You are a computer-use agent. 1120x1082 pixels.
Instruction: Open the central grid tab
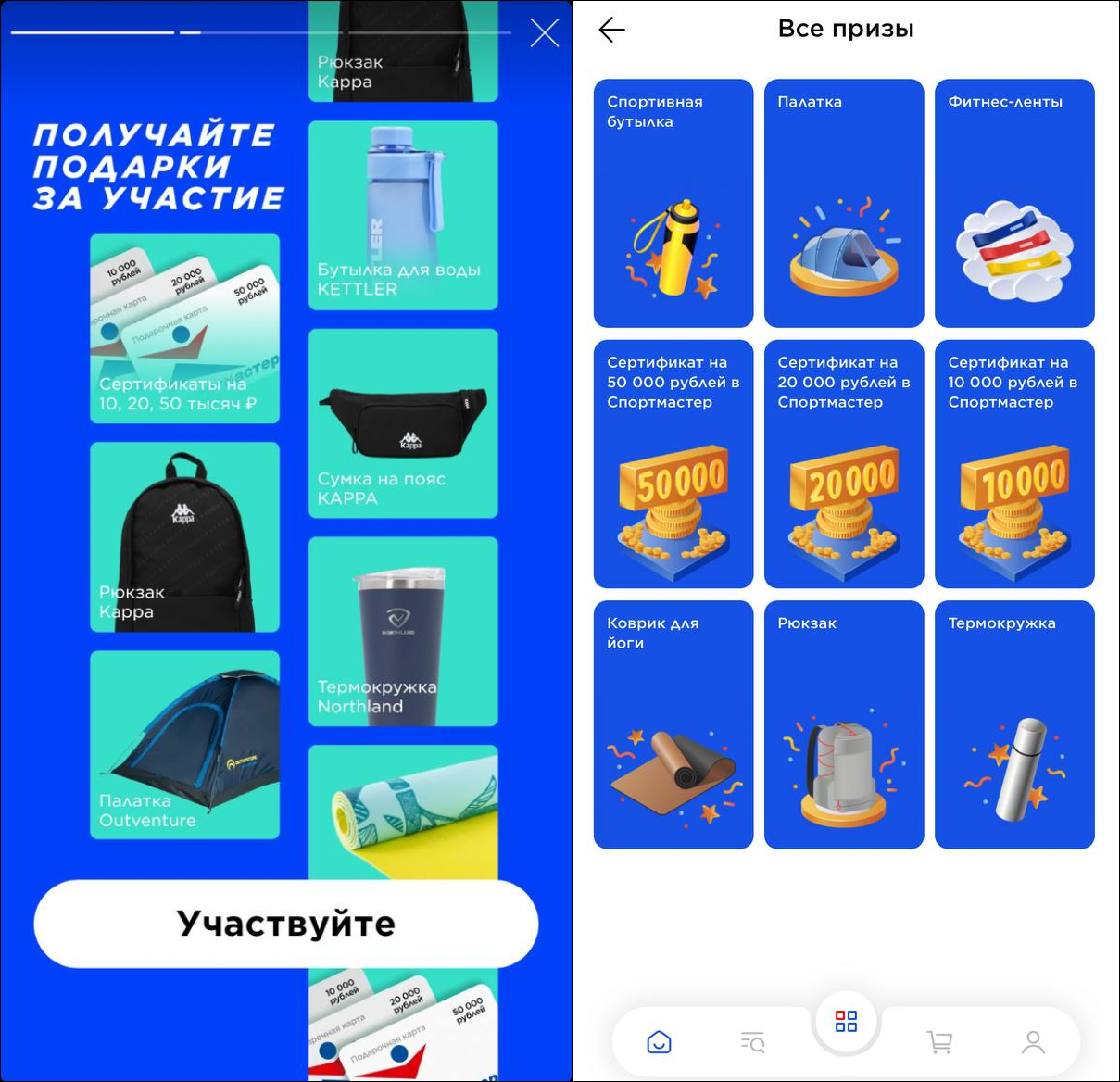point(846,1022)
